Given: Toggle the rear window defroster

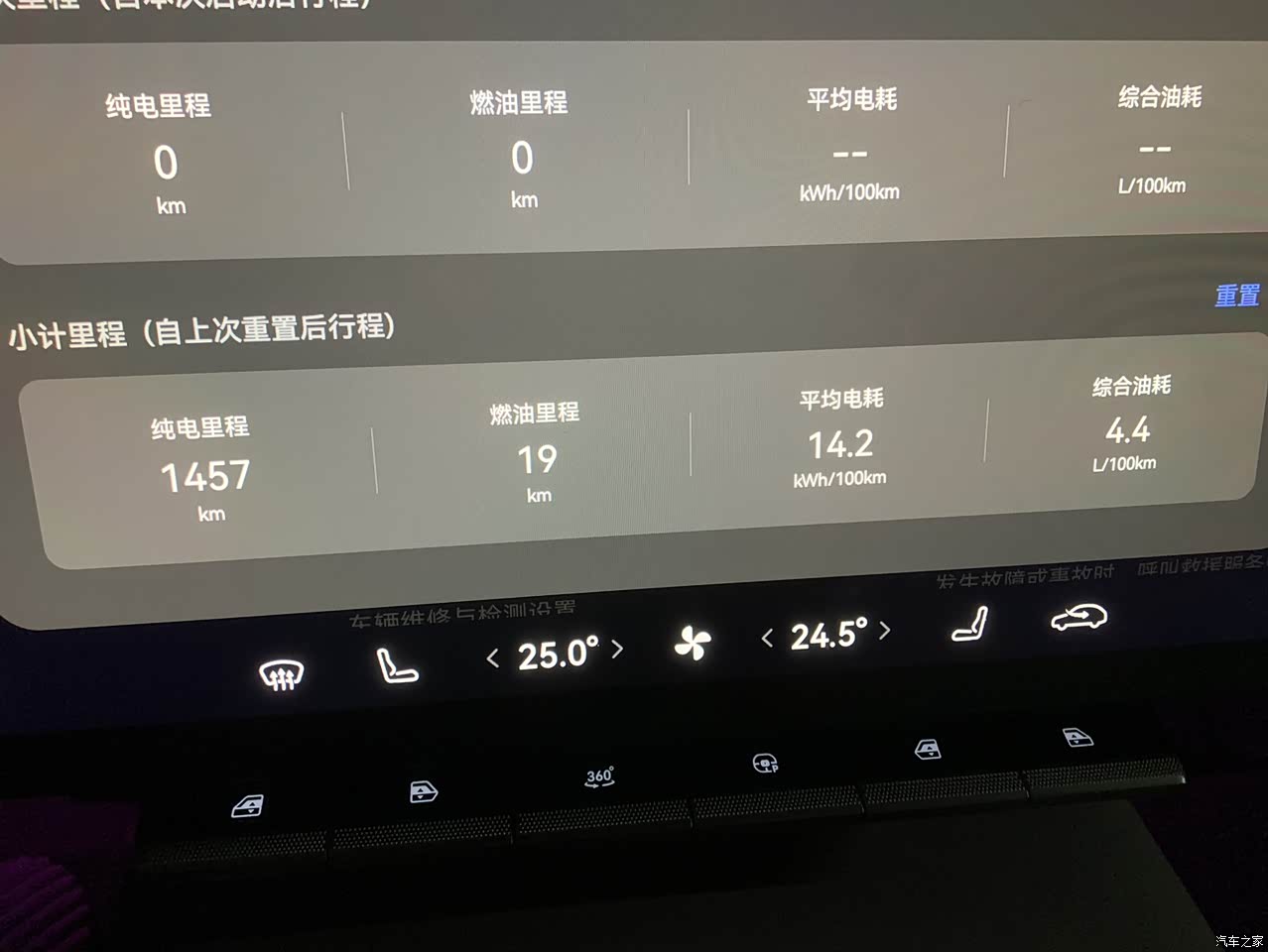Looking at the screenshot, I should 281,676.
